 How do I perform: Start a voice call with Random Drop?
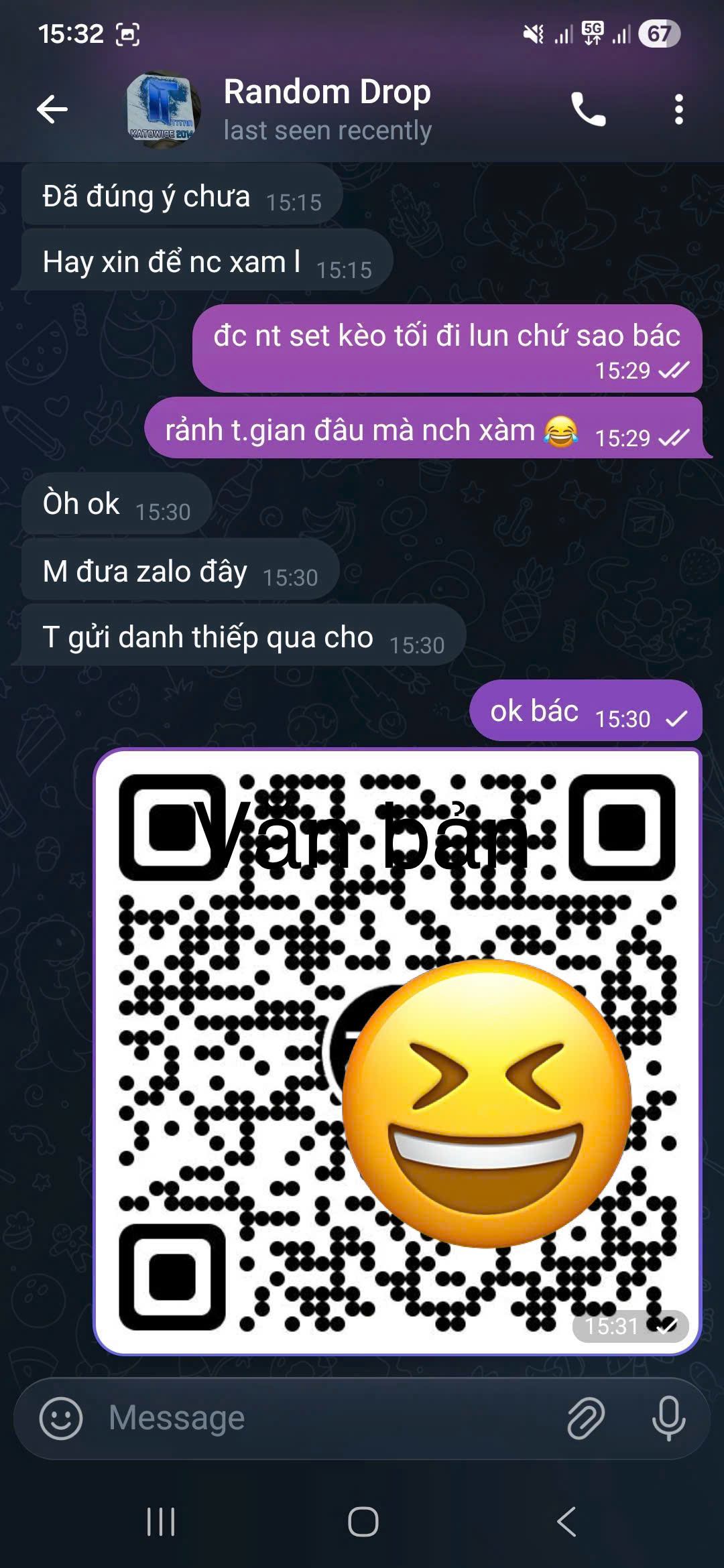tap(588, 109)
